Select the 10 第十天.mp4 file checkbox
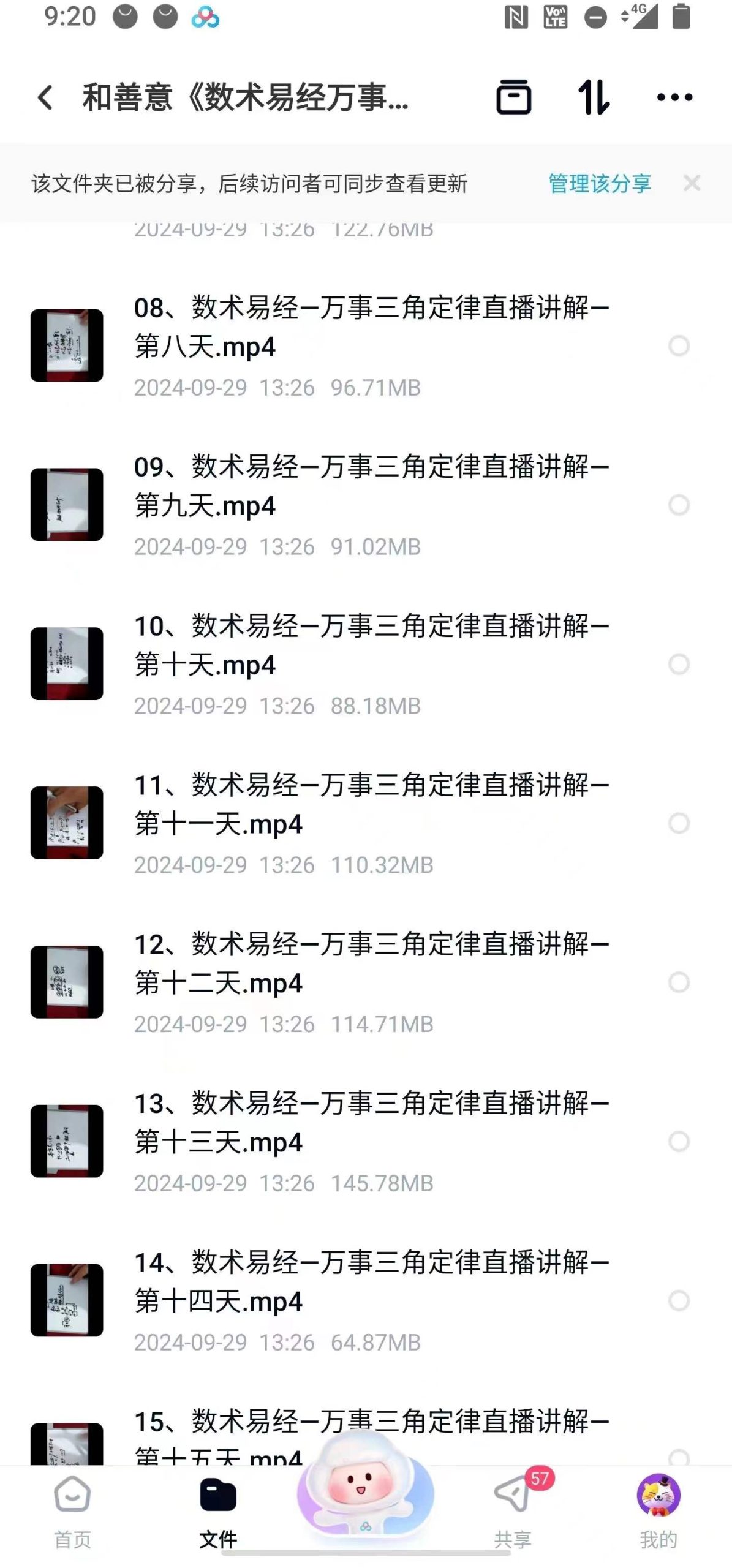The width and height of the screenshot is (732, 1568). (679, 665)
